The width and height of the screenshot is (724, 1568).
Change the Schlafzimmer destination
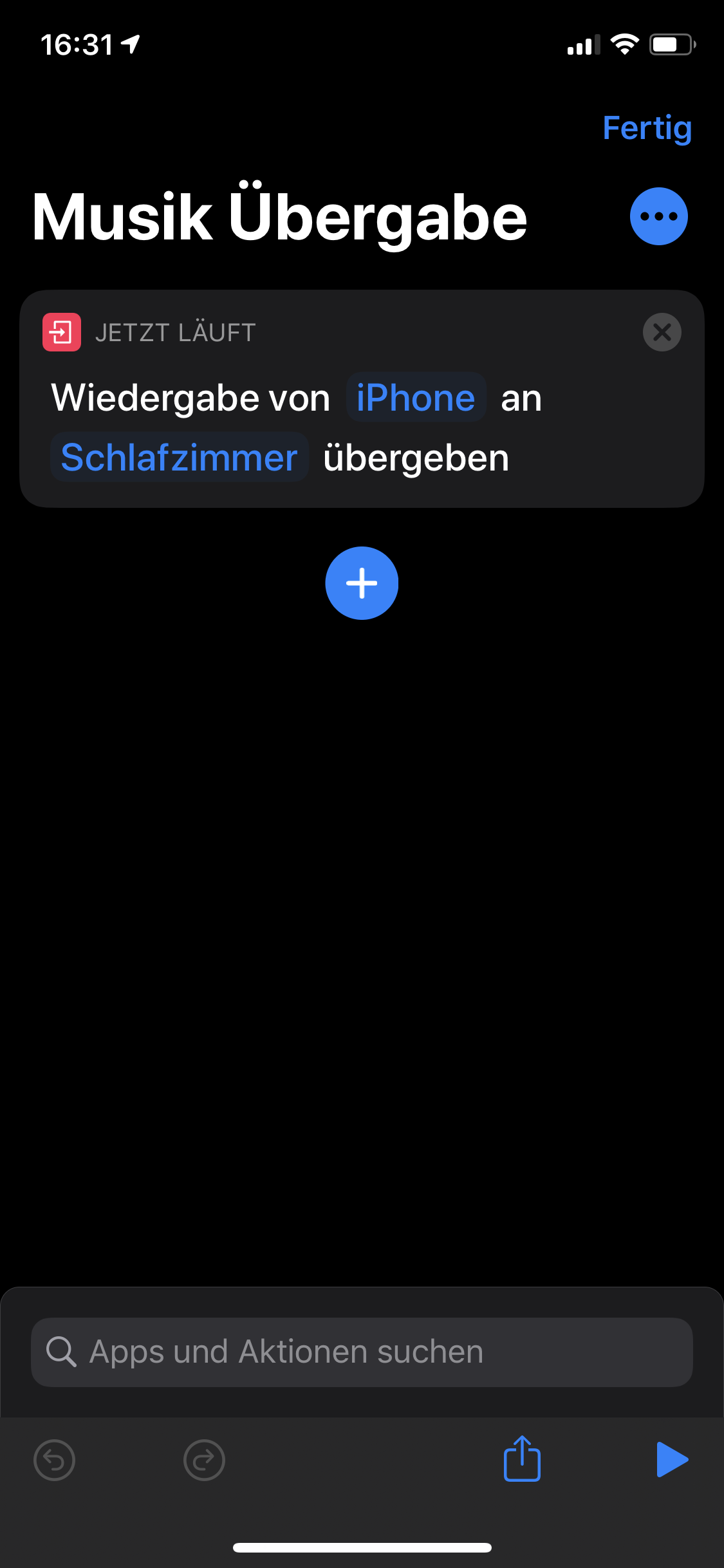point(179,458)
